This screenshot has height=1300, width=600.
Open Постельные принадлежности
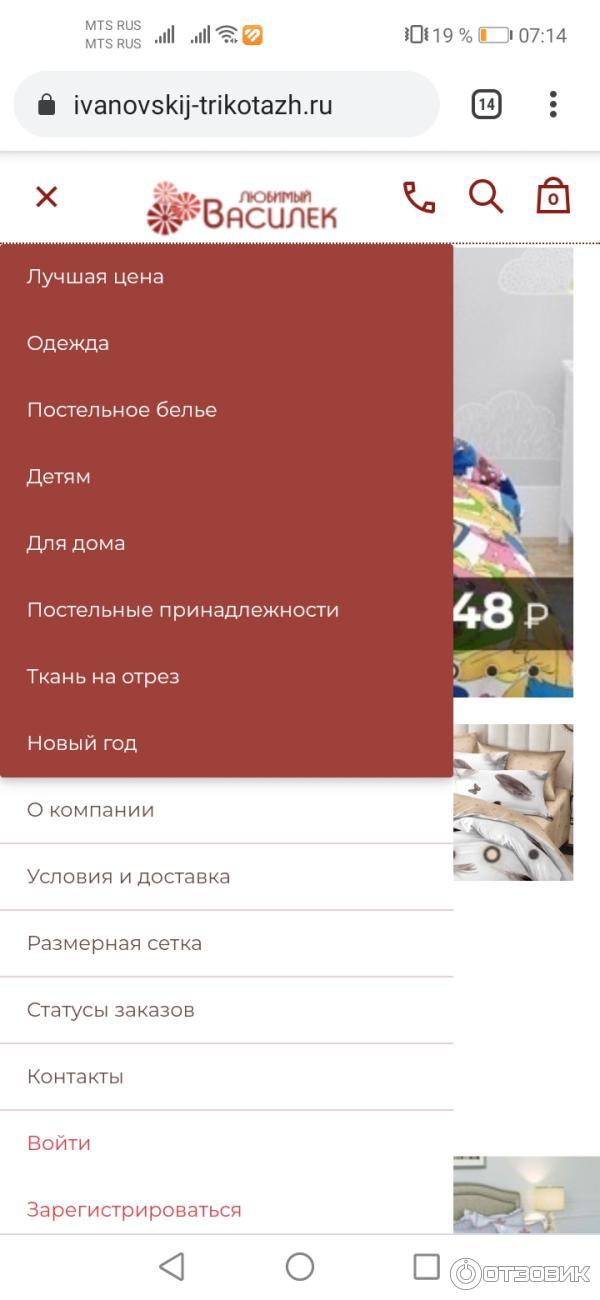pyautogui.click(x=183, y=610)
